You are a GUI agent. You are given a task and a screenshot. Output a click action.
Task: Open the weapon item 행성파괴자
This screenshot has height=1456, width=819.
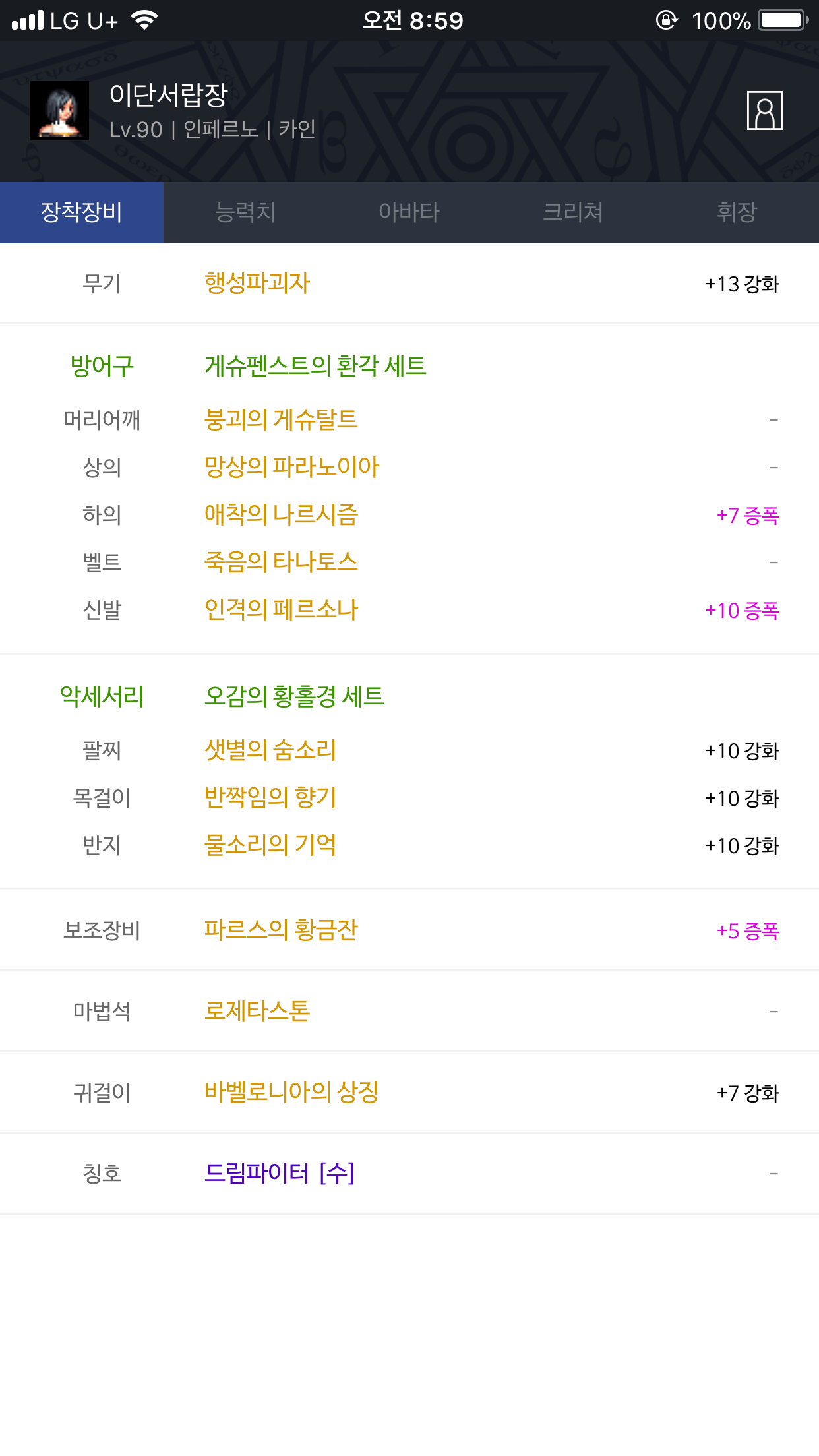coord(257,283)
